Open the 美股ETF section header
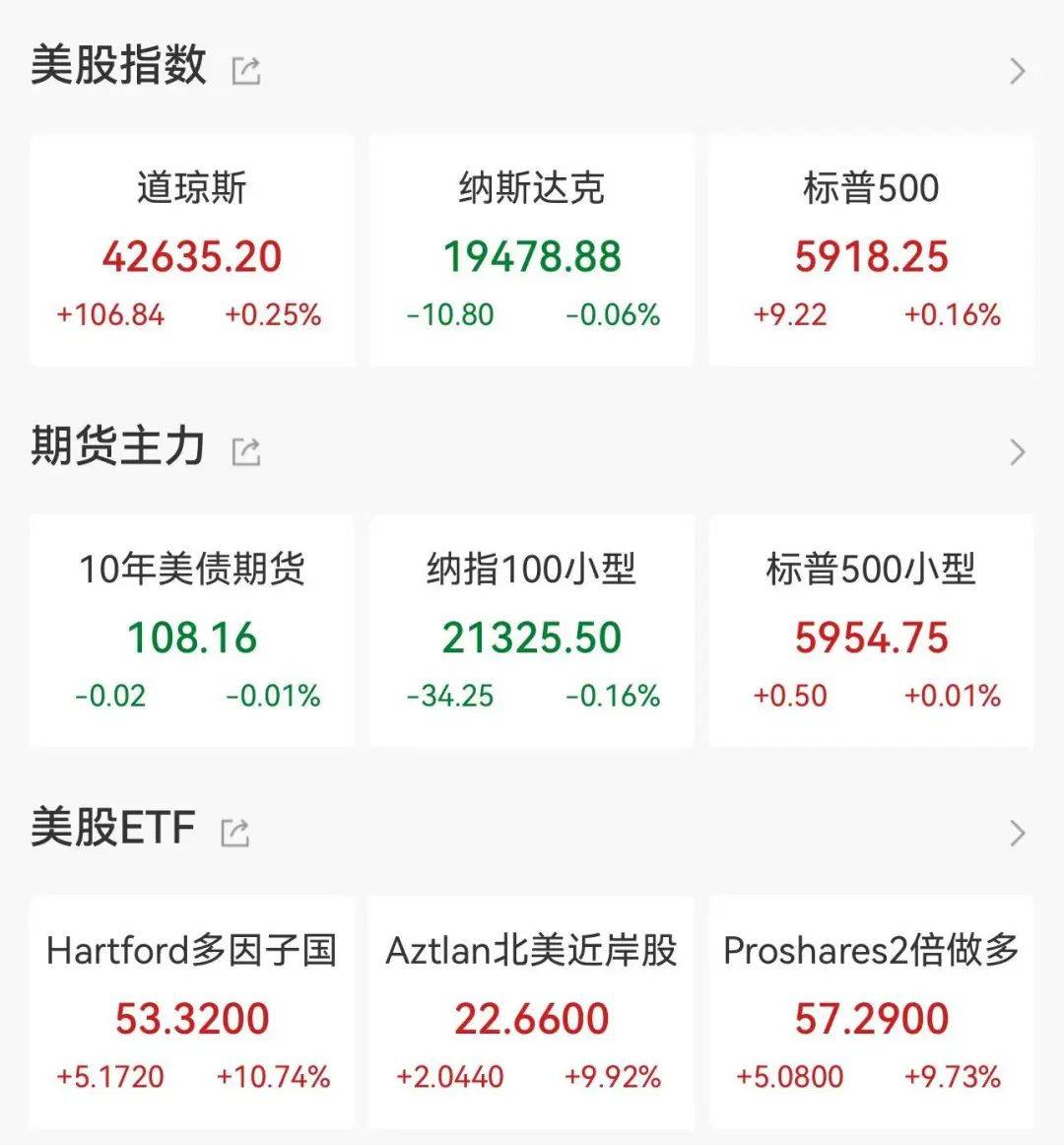 (113, 830)
